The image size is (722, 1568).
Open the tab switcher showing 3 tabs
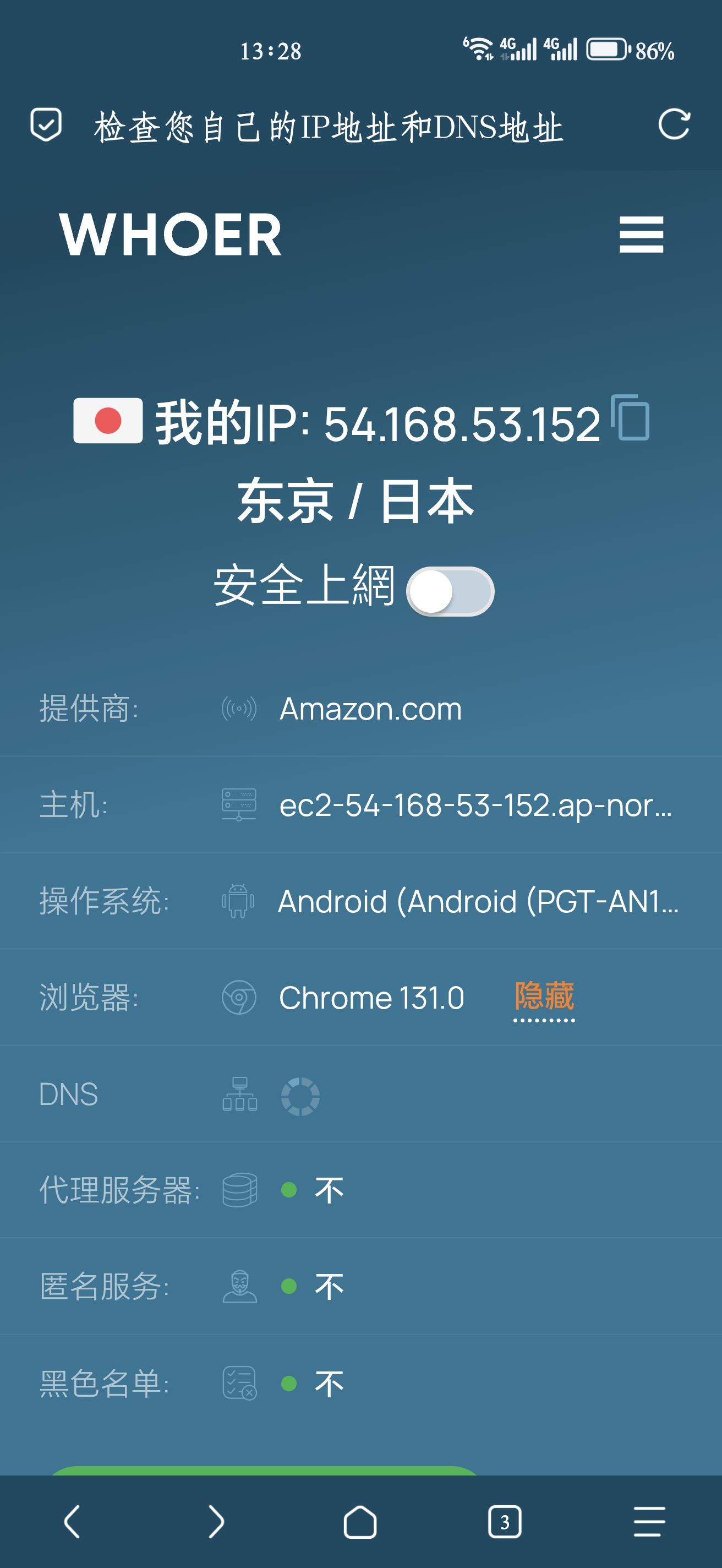click(x=504, y=1522)
